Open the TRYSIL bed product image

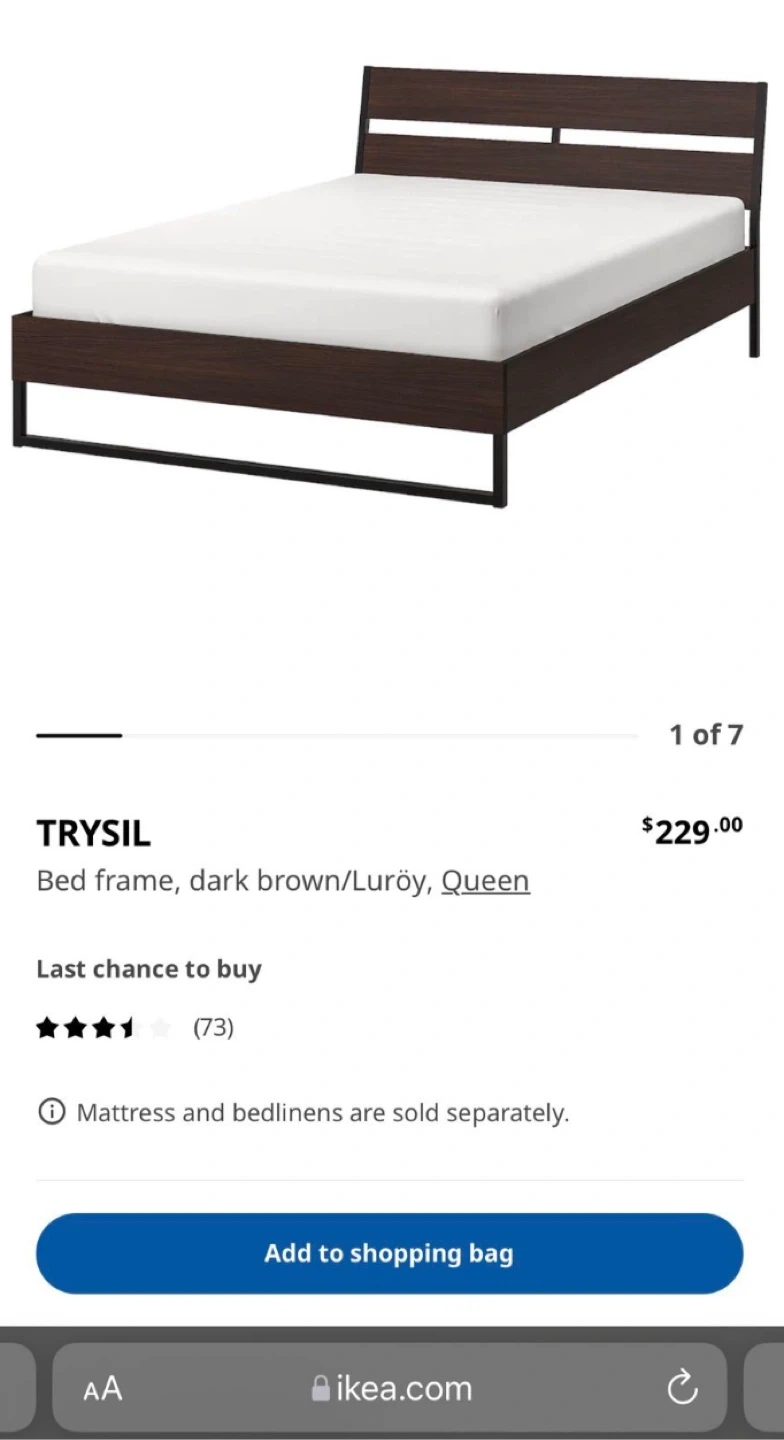tap(390, 290)
